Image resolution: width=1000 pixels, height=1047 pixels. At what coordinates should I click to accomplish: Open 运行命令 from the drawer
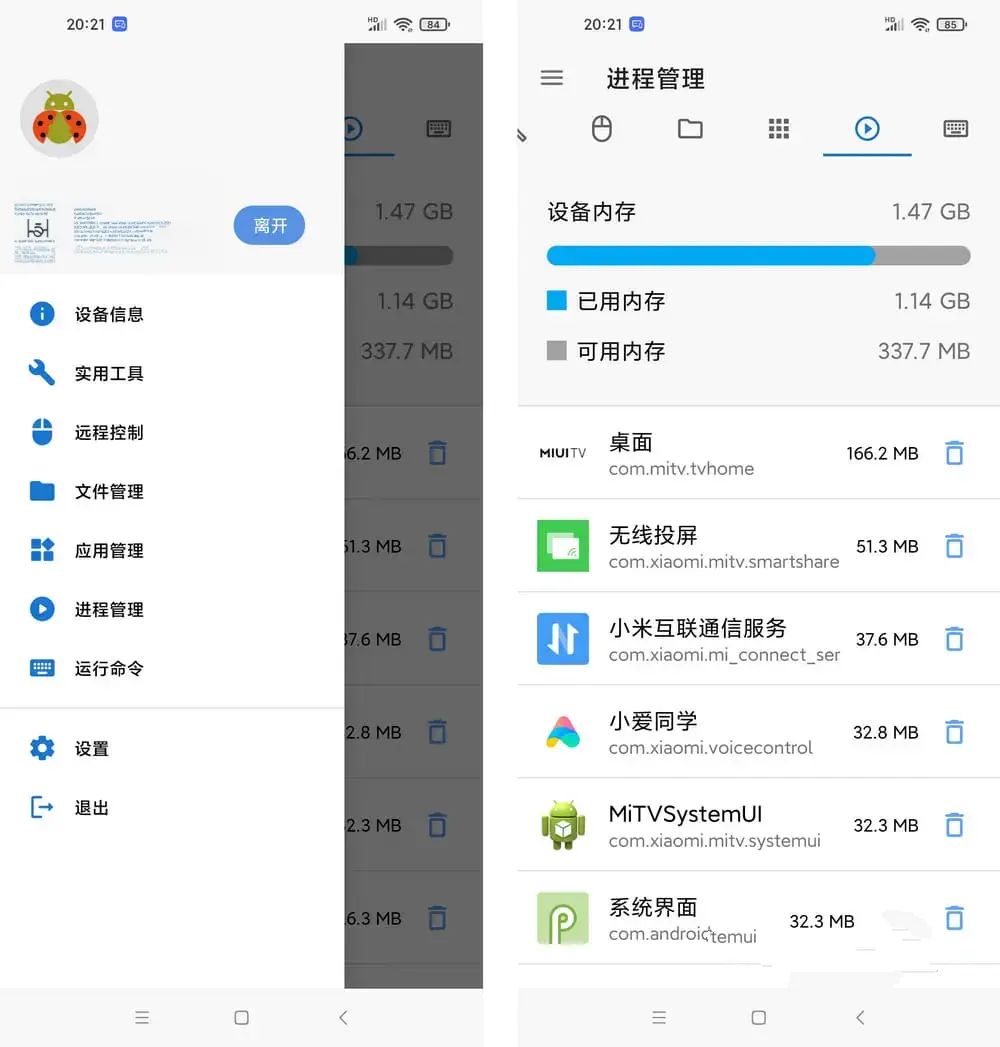click(x=108, y=668)
